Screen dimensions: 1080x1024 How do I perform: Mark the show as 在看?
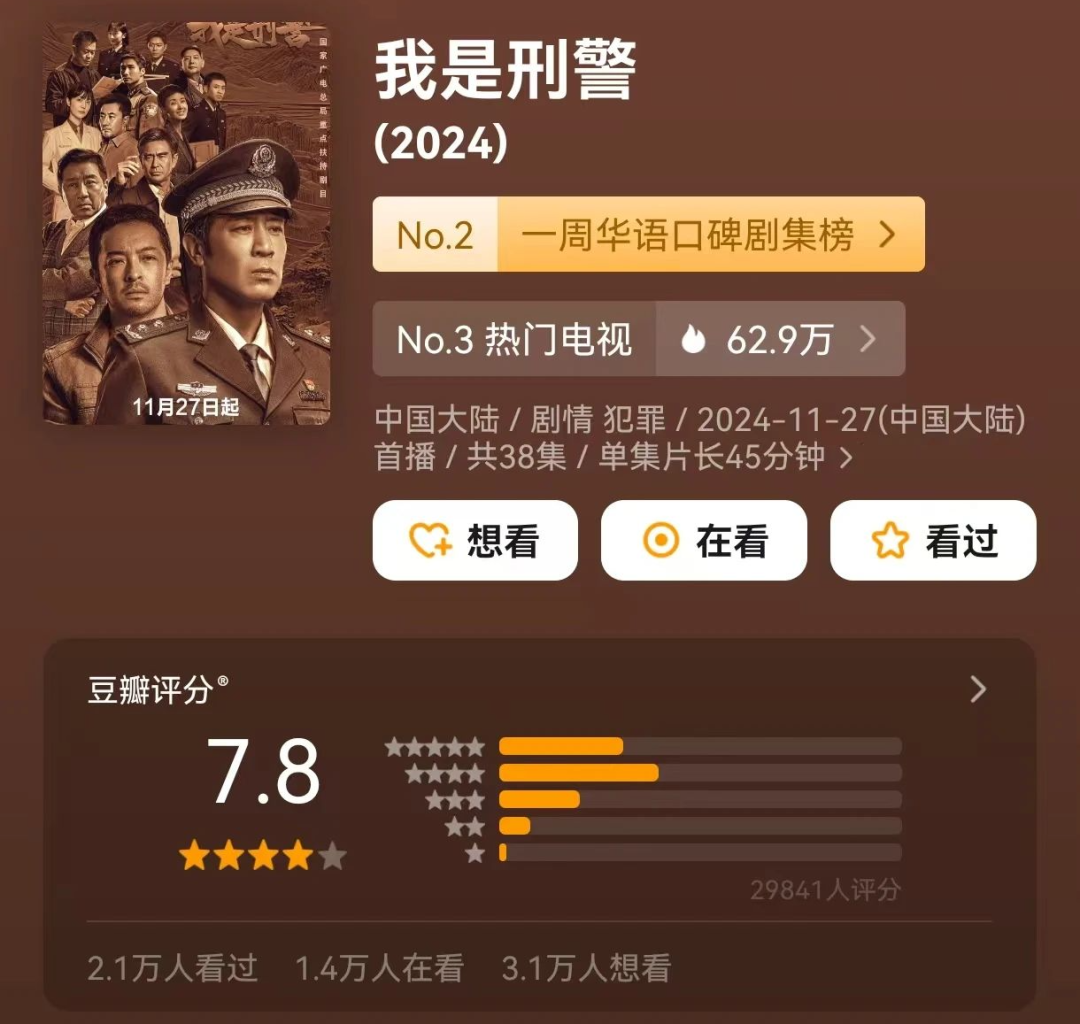click(703, 541)
